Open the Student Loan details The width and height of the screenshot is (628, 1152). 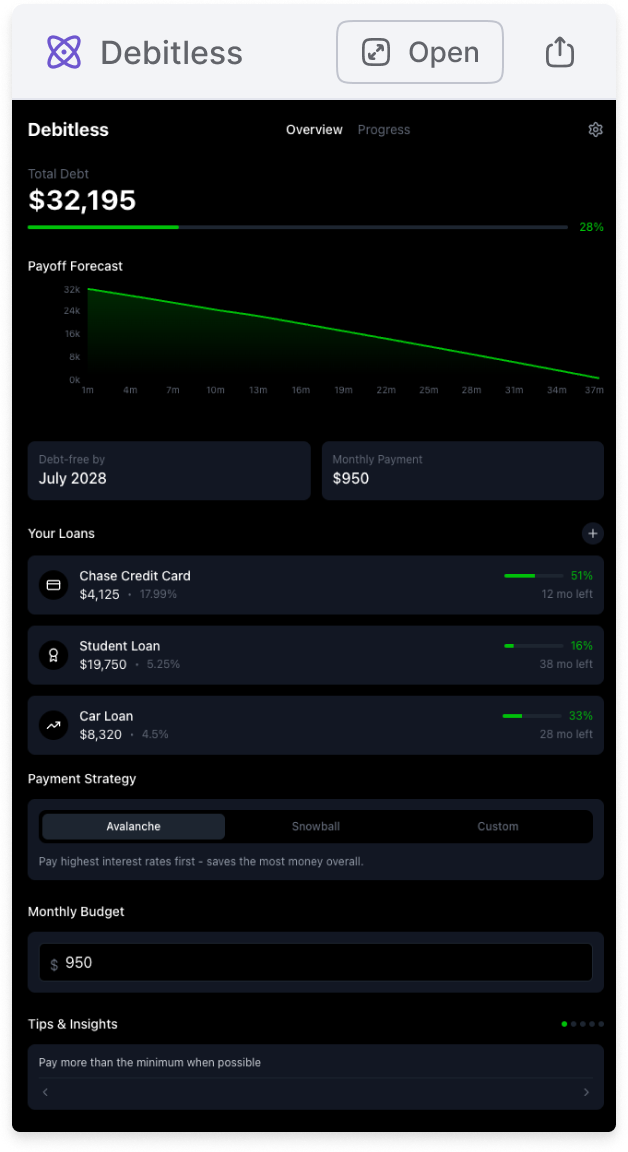tap(316, 655)
